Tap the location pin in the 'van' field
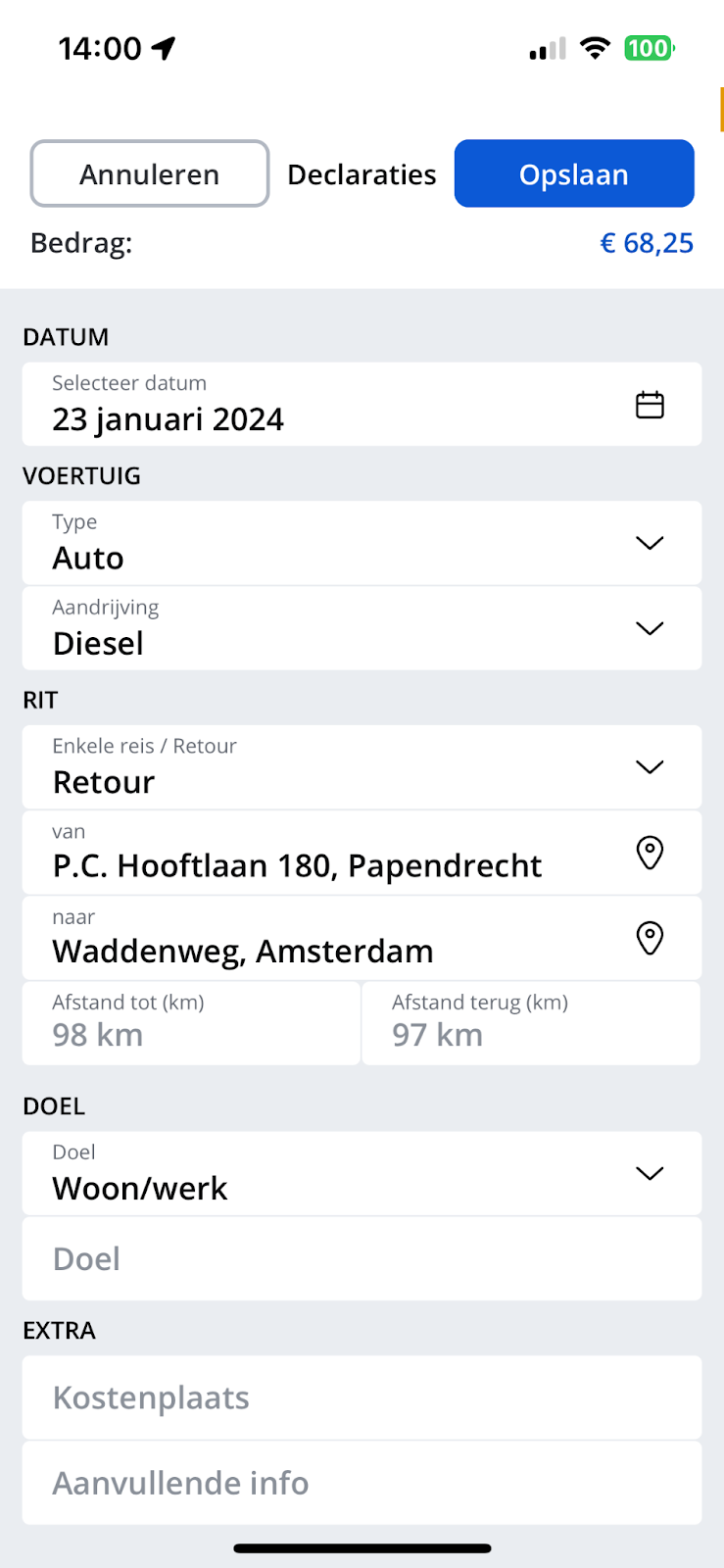 650,853
